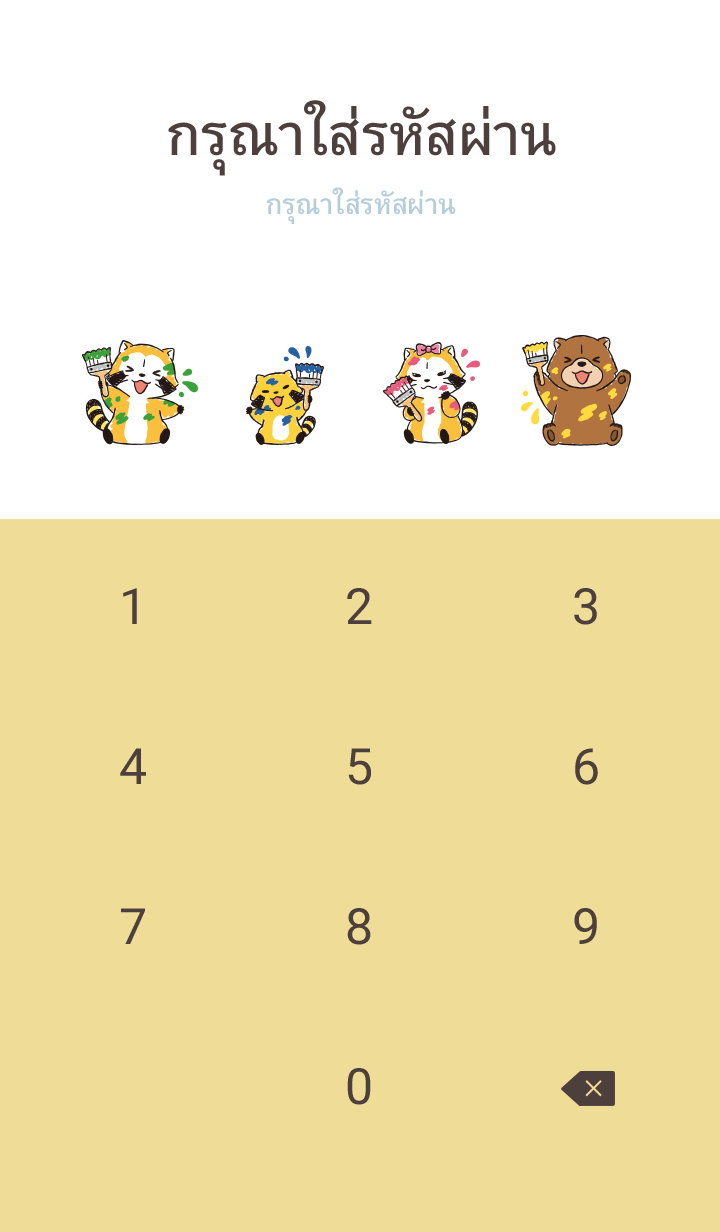Tap the number 6 key
The height and width of the screenshot is (1232, 720).
click(586, 768)
